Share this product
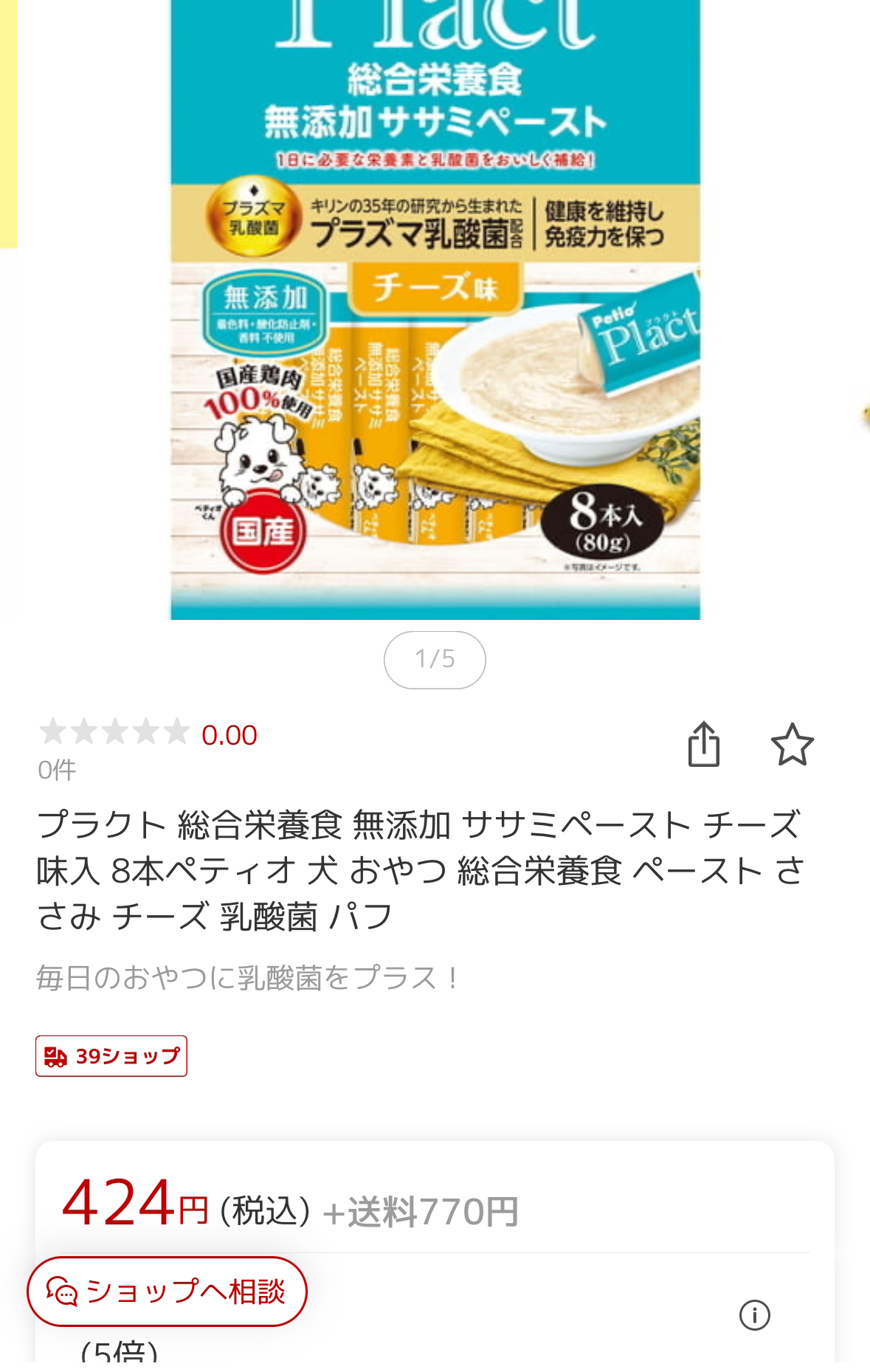 (703, 745)
